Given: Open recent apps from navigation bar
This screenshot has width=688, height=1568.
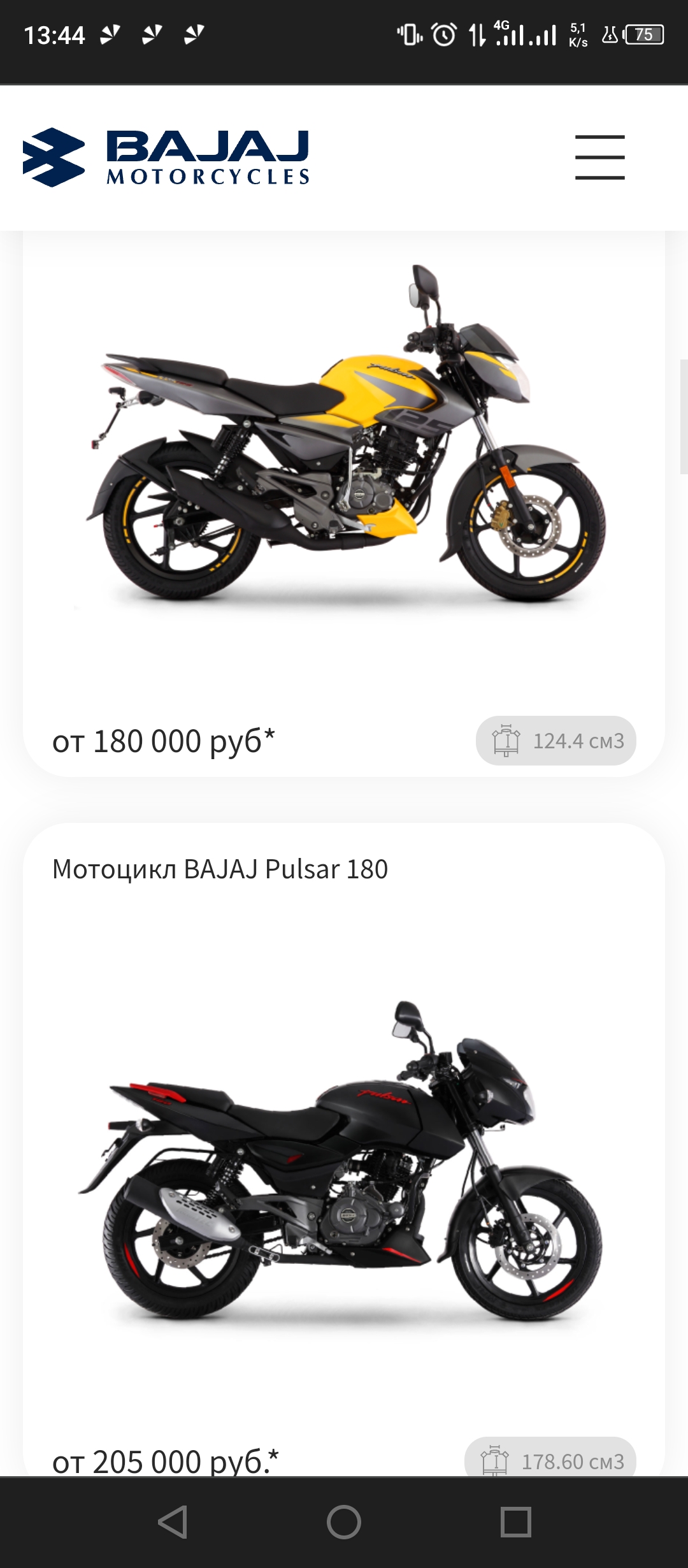Looking at the screenshot, I should pyautogui.click(x=516, y=1522).
